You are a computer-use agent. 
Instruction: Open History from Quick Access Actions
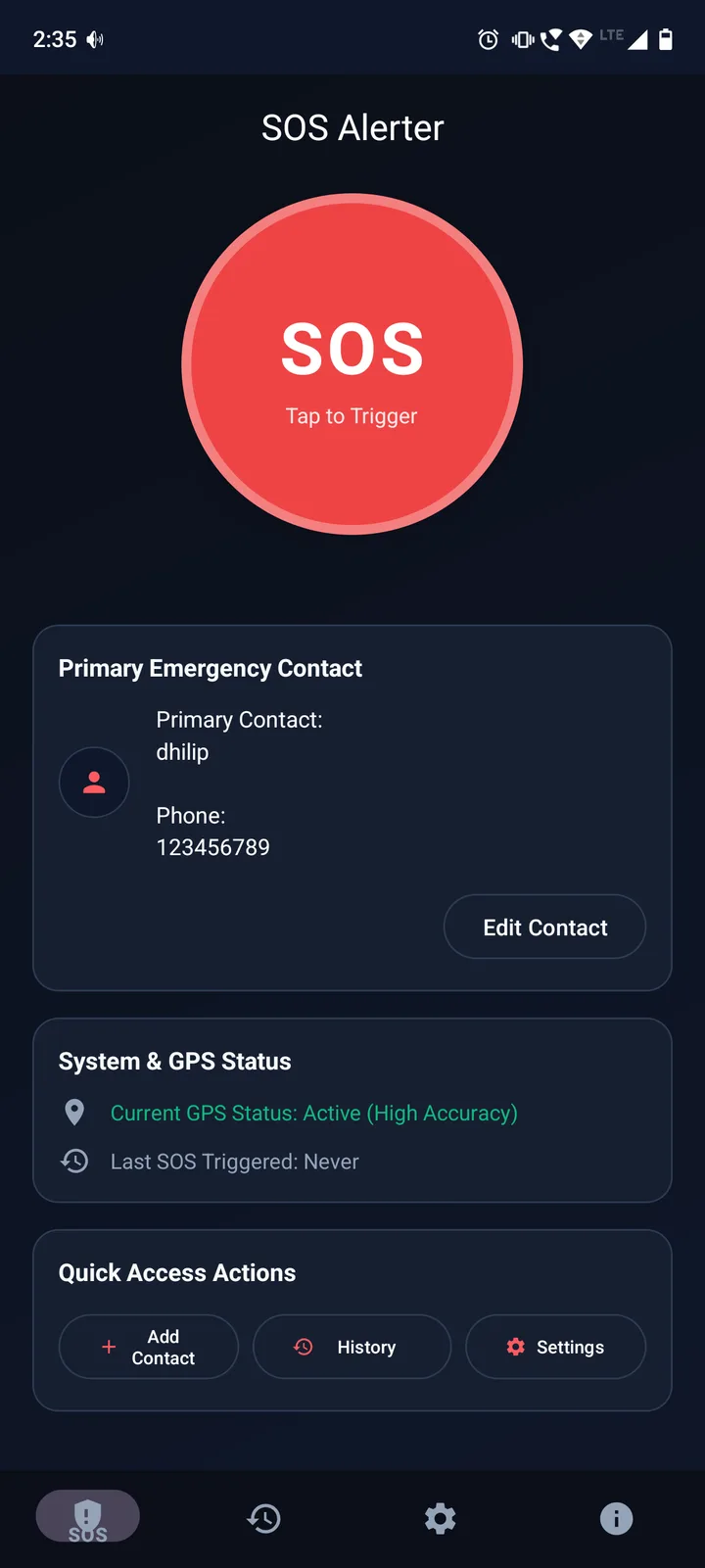click(x=352, y=1347)
